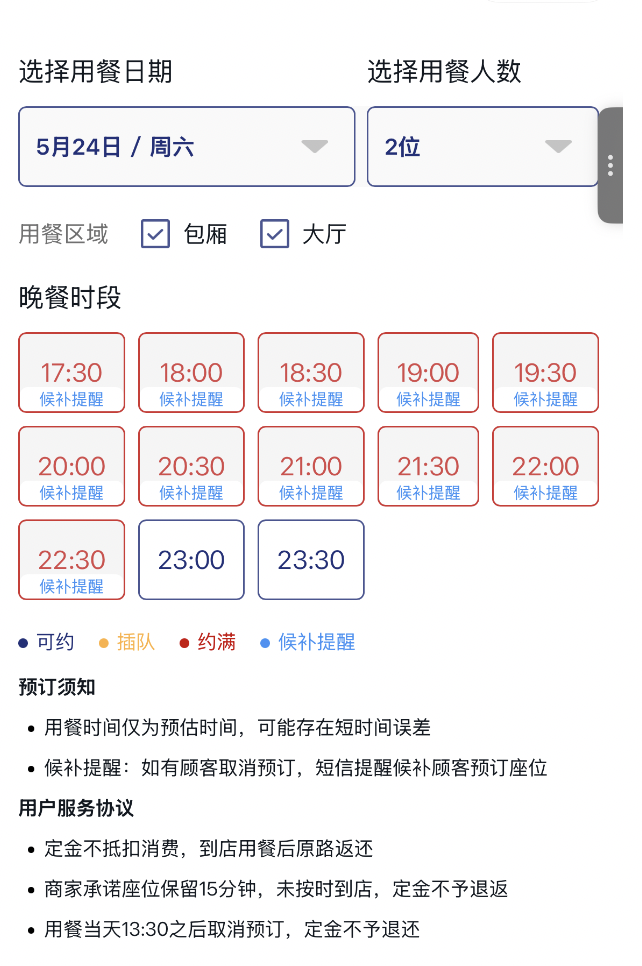The height and width of the screenshot is (966, 642).
Task: Open the dining date dropdown
Action: [x=186, y=147]
